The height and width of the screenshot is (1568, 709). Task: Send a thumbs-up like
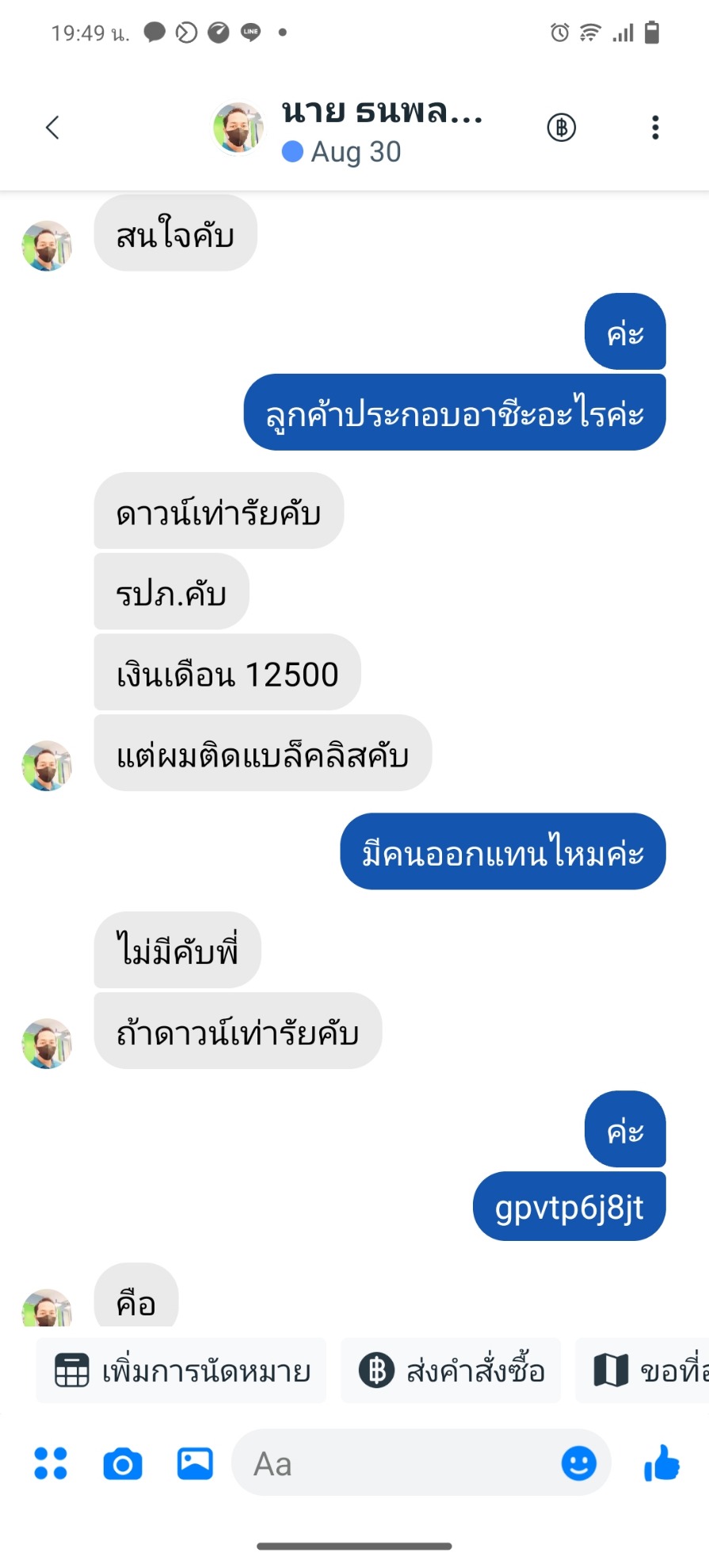(x=662, y=1463)
